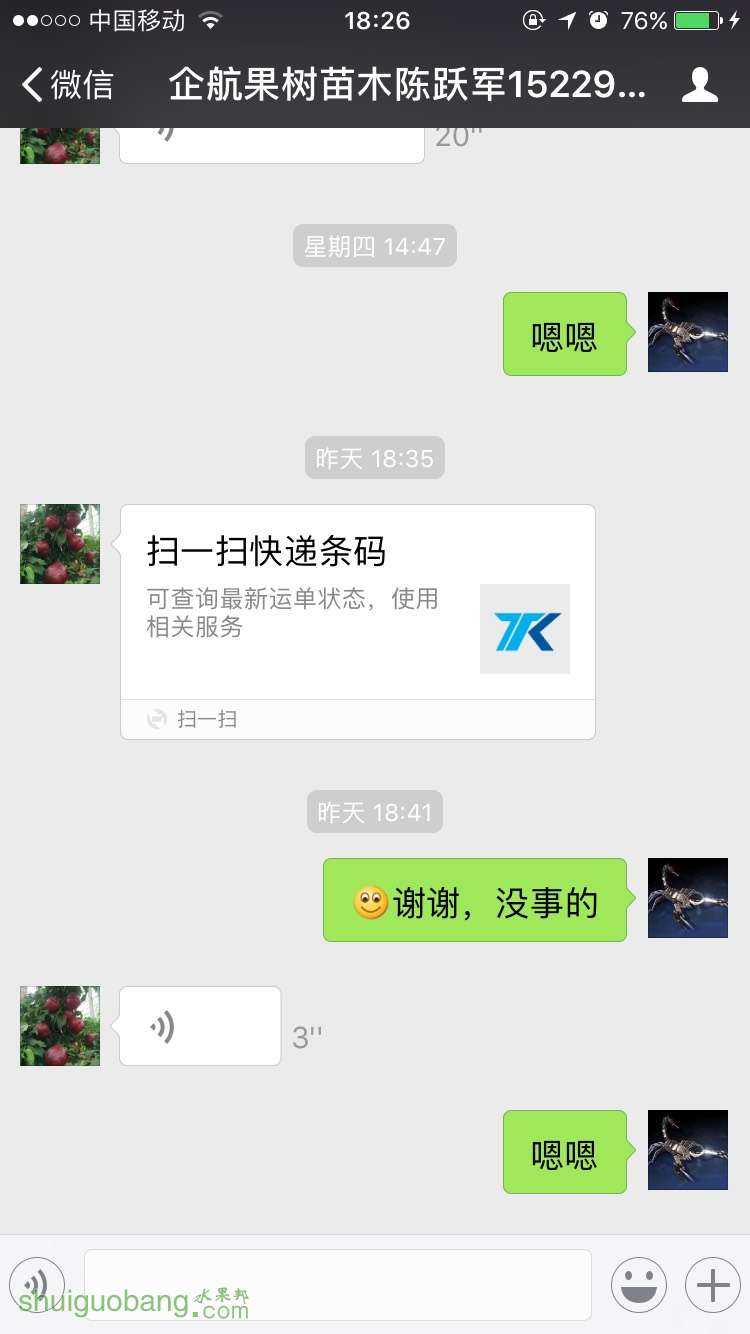Tap the message text field
The height and width of the screenshot is (1334, 750).
click(337, 1284)
